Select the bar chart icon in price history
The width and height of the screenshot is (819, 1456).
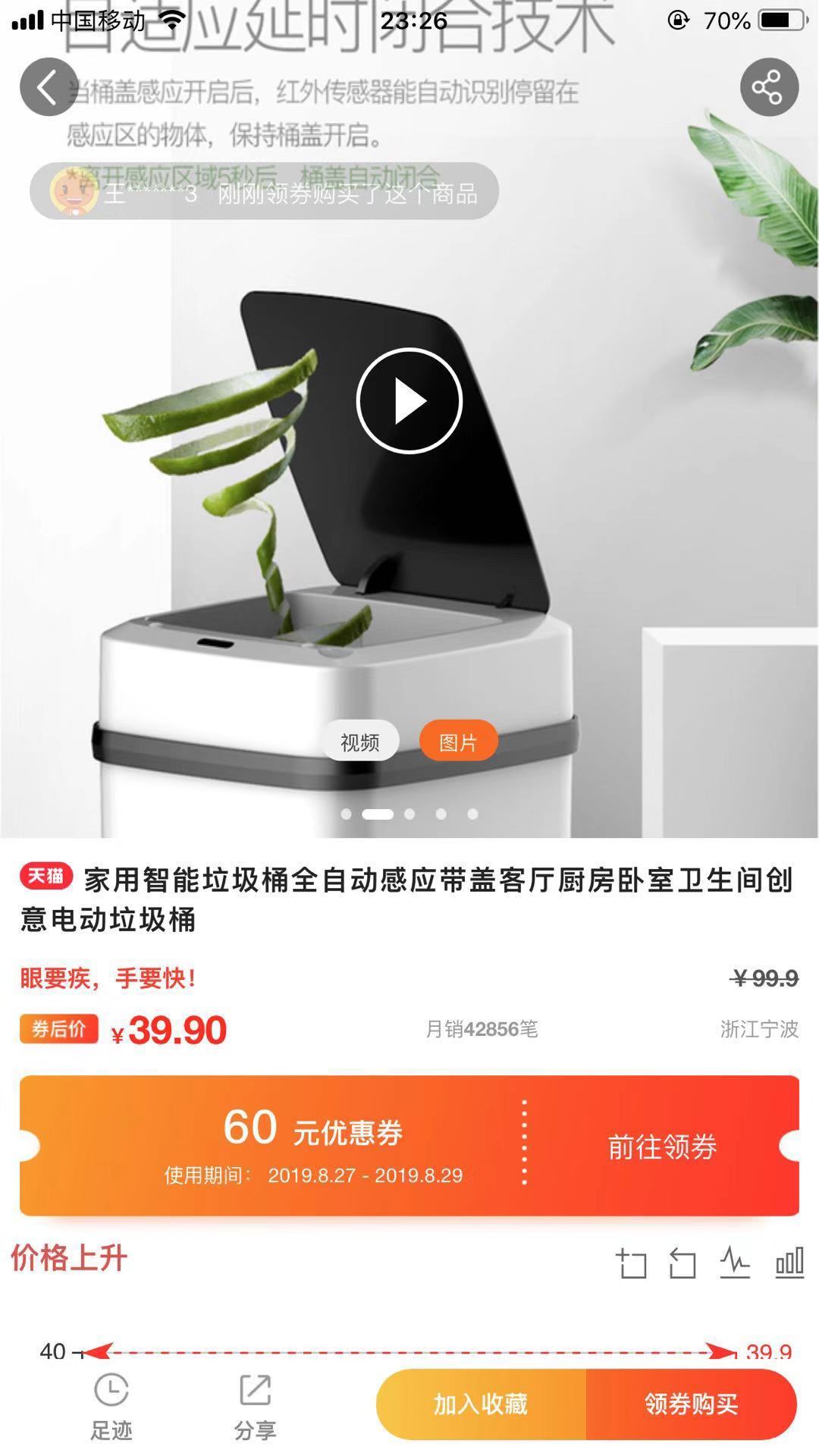pyautogui.click(x=789, y=1263)
